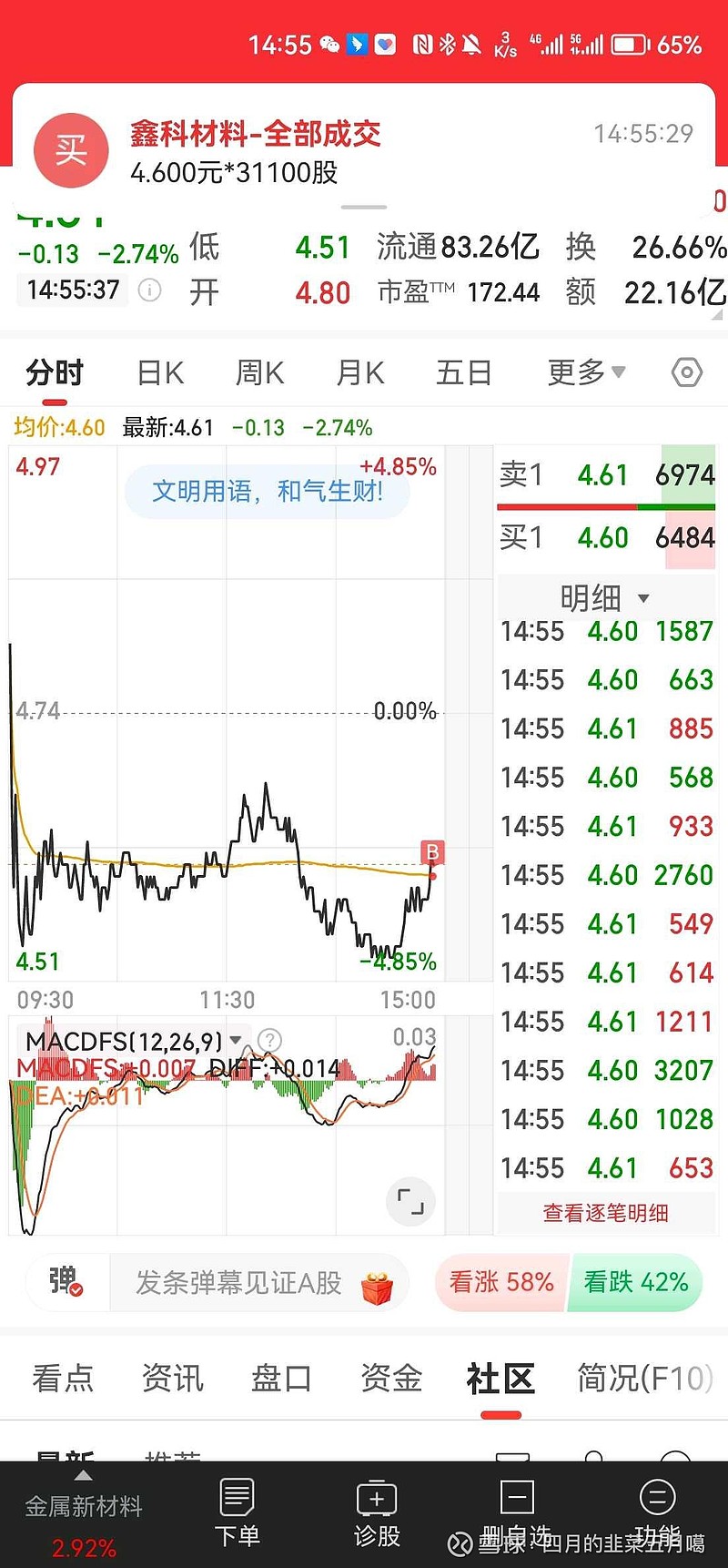Expand the 更多 chart options dropdown
The image size is (728, 1568).
(x=586, y=372)
